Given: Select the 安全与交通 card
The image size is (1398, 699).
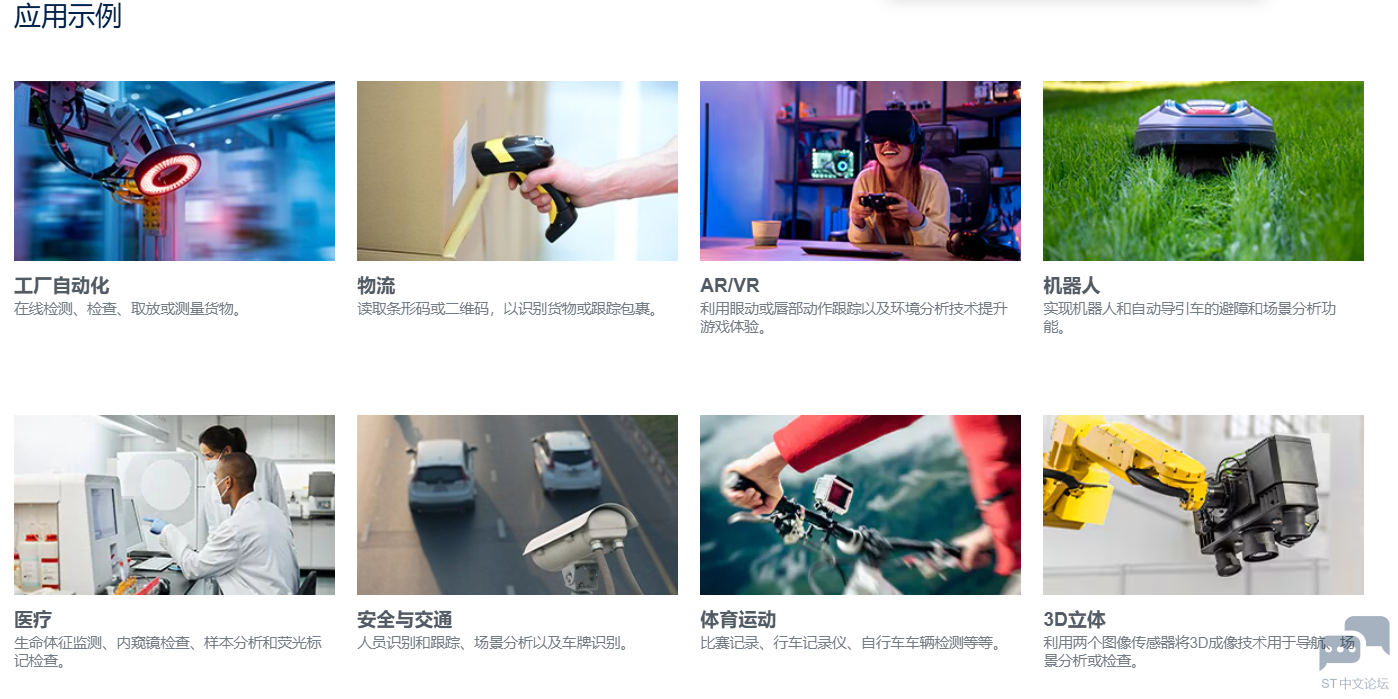Looking at the screenshot, I should click(517, 505).
